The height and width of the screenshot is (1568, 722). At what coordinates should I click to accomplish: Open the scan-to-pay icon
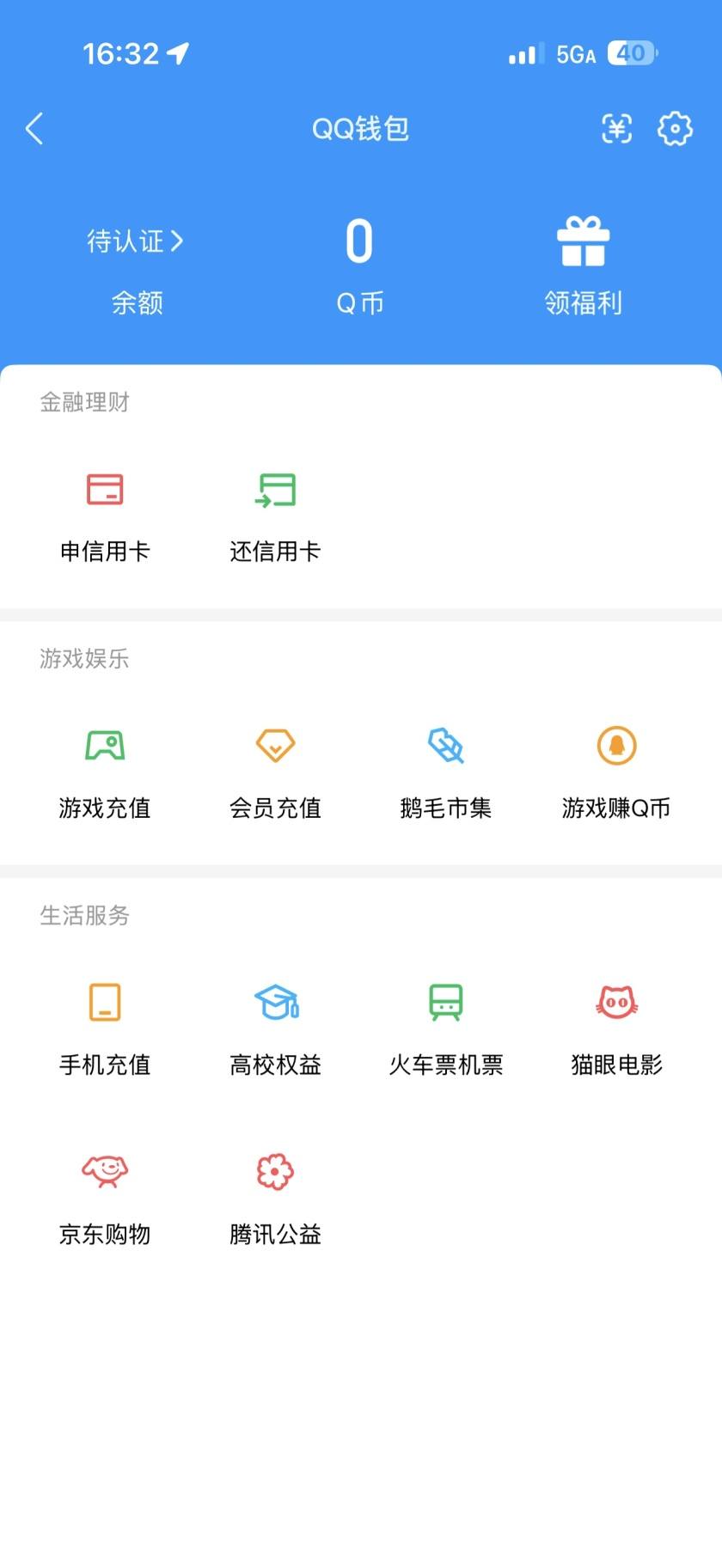click(x=615, y=128)
